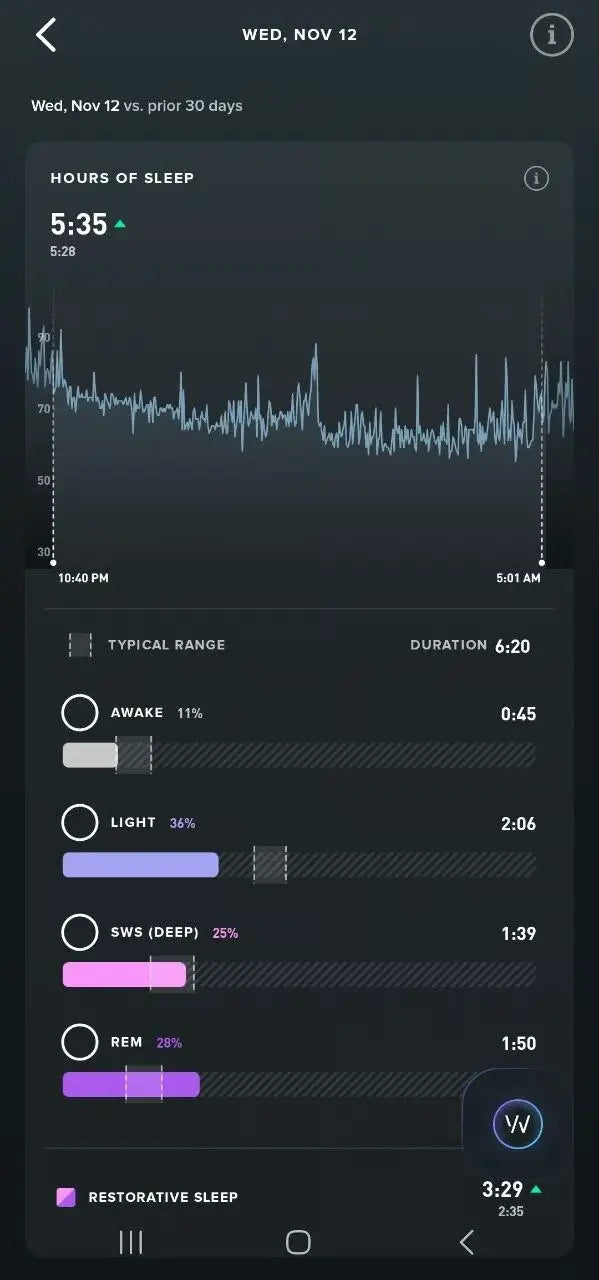599x1280 pixels.
Task: Select the REM stage circle
Action: pos(80,1043)
